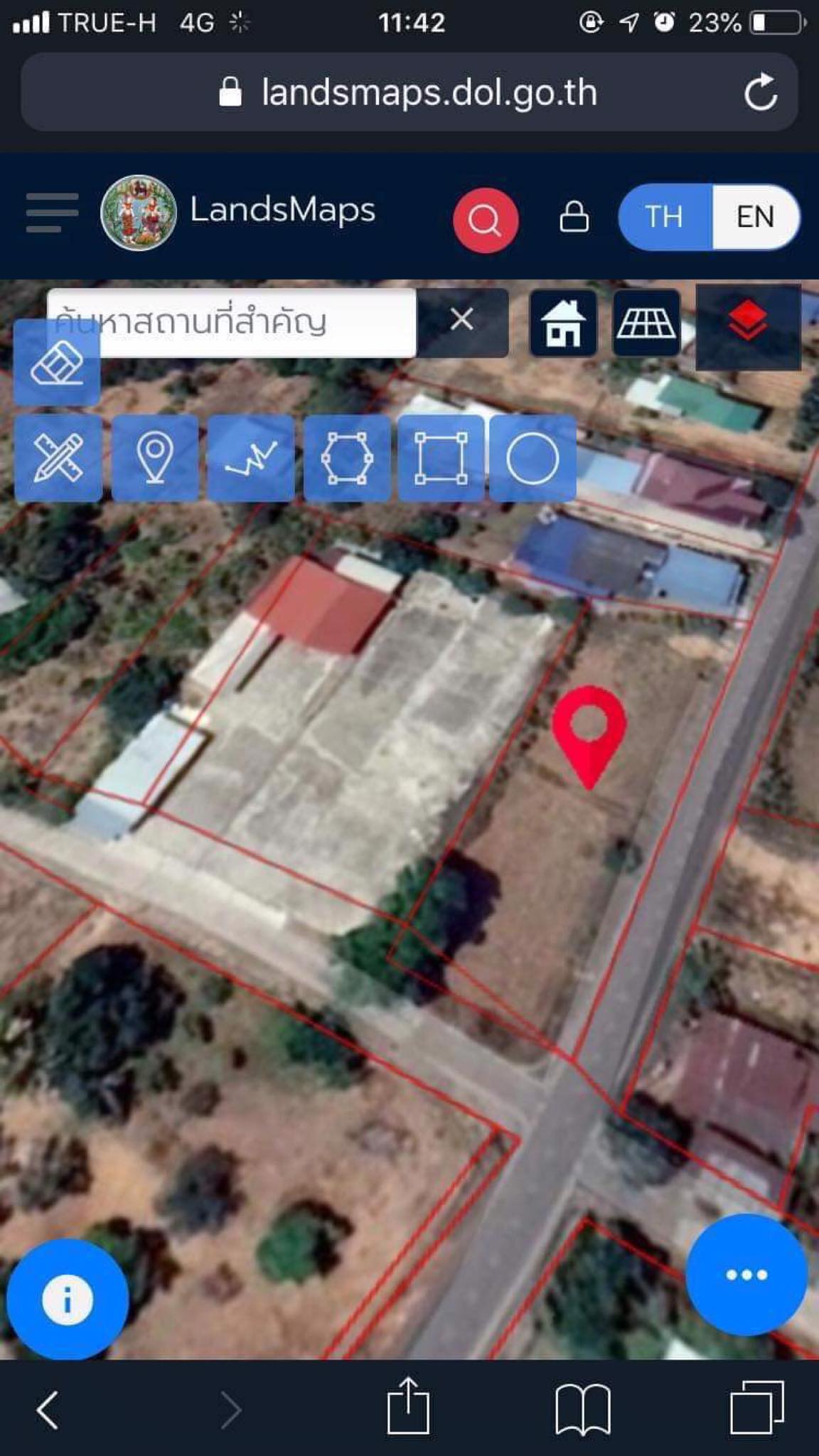Image resolution: width=819 pixels, height=1456 pixels.
Task: Open the blue info button
Action: [68, 1300]
